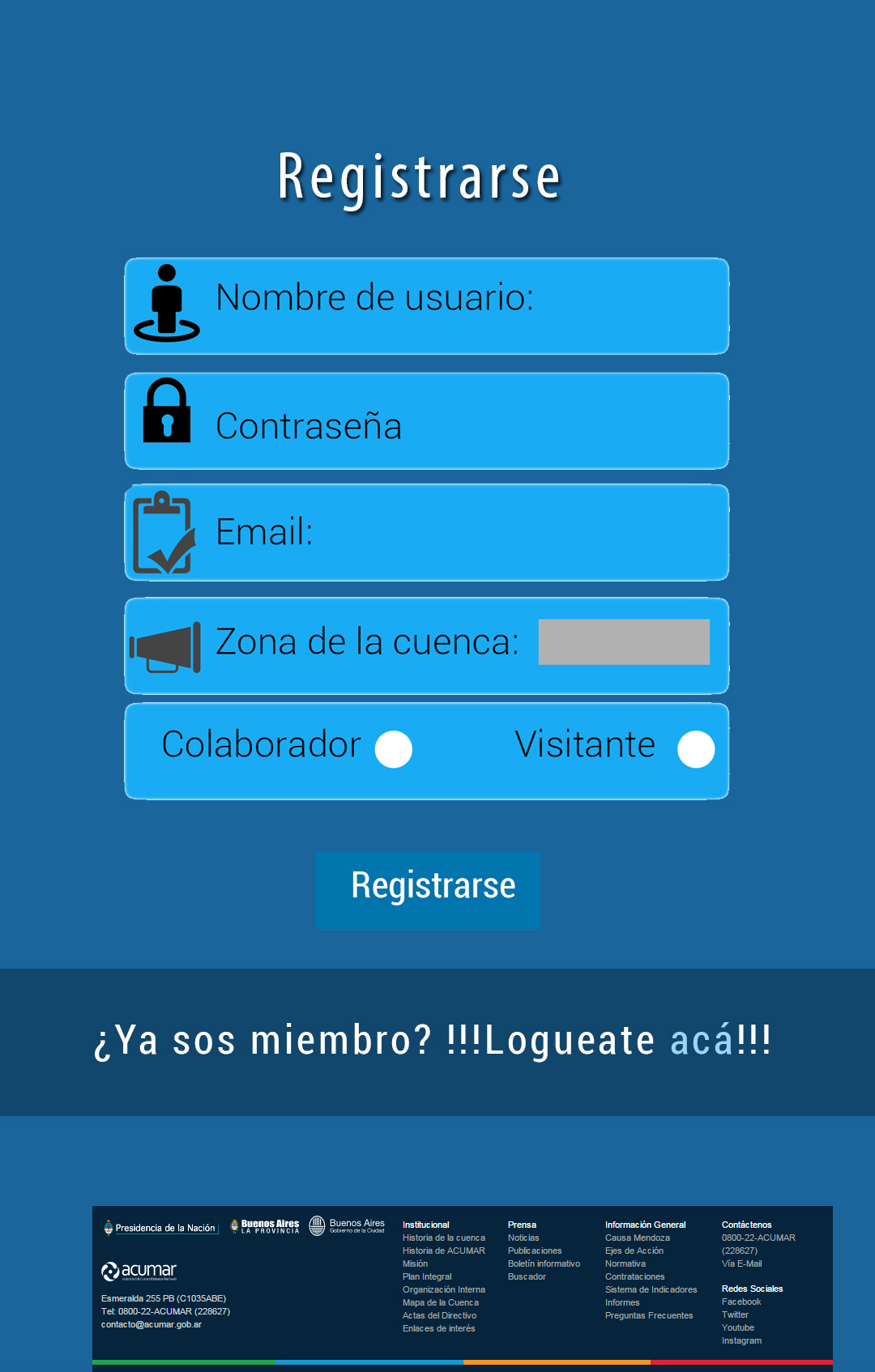
Task: Open the Plan Integral link
Action: point(427,1276)
